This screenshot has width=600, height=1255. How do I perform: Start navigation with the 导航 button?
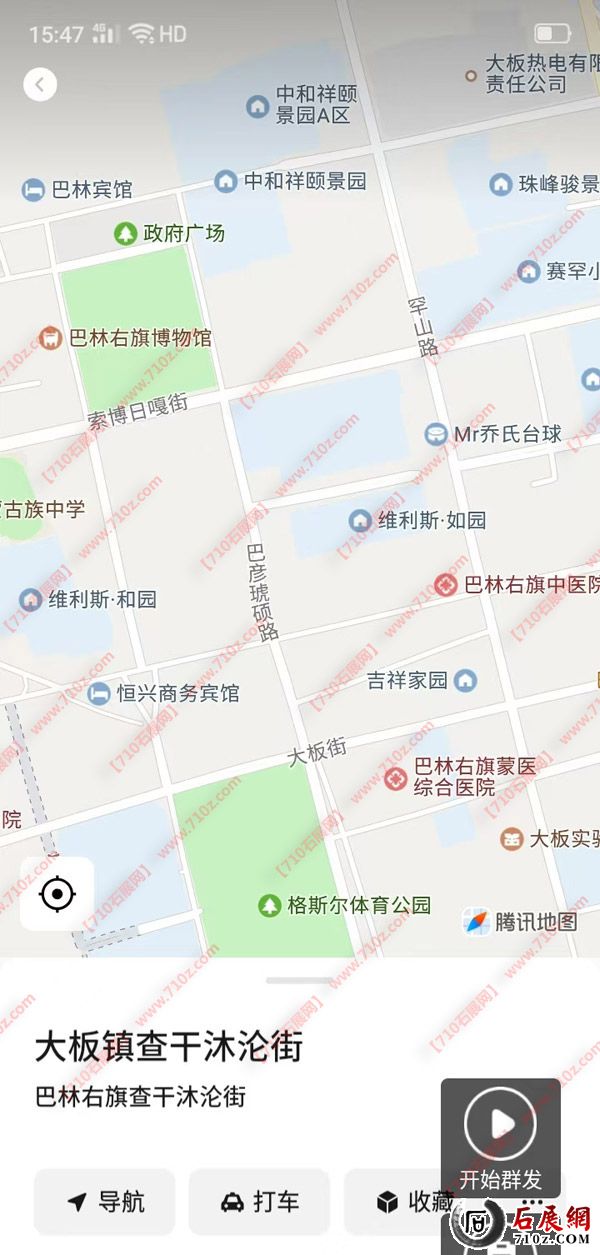[x=105, y=1201]
